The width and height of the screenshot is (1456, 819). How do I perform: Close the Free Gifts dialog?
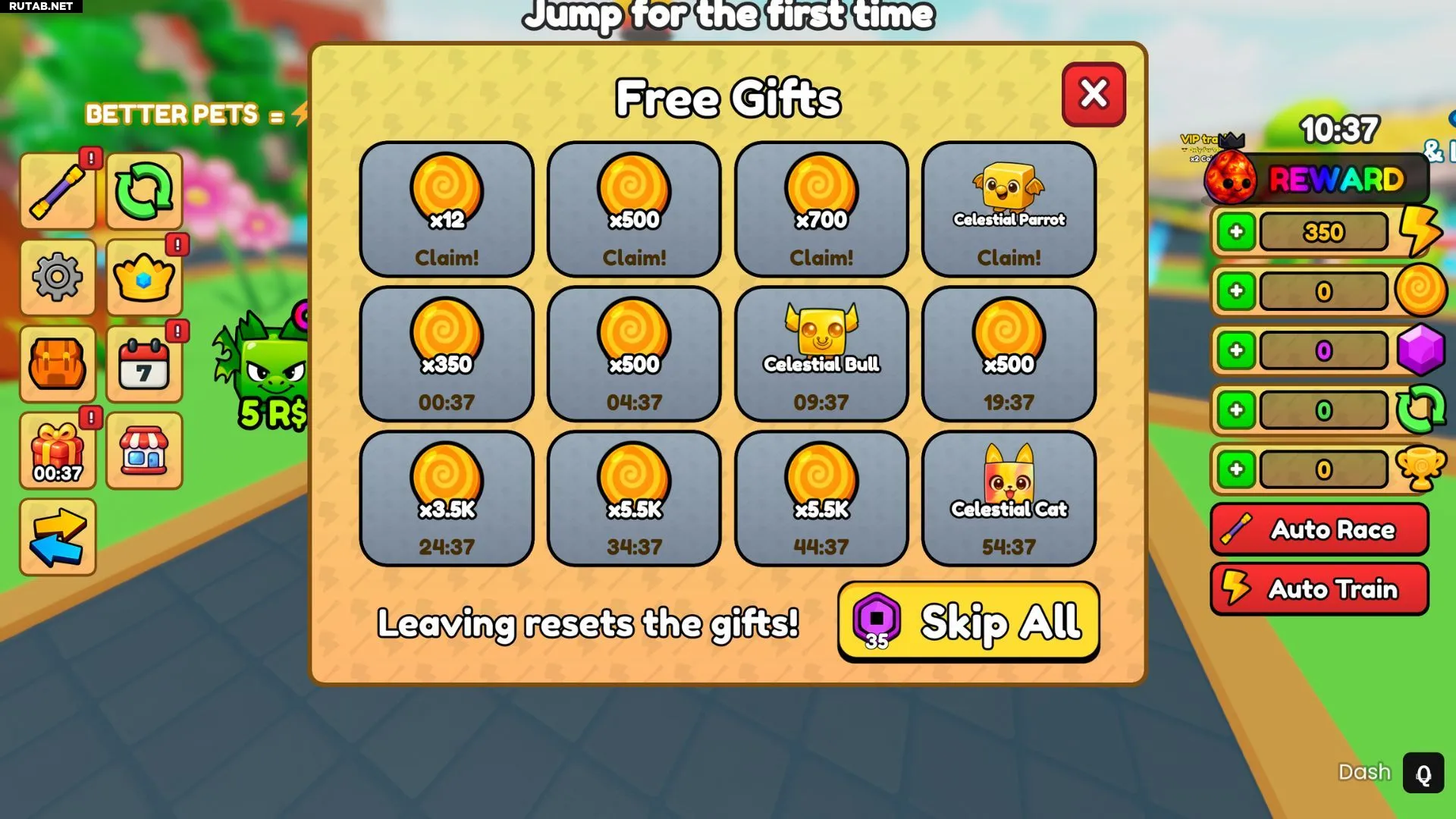1093,94
